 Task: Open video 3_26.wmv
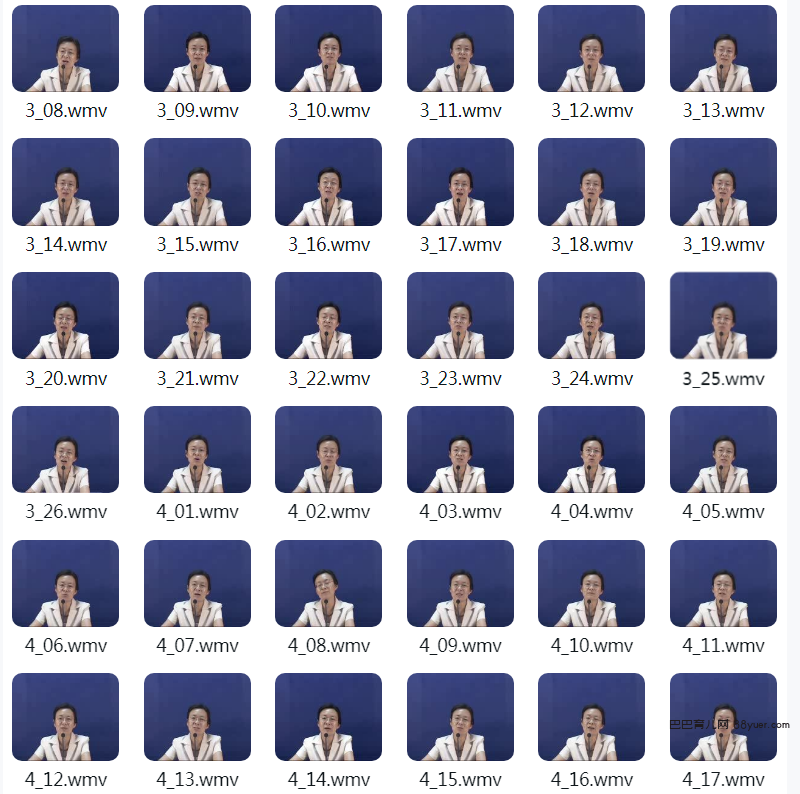tap(65, 450)
